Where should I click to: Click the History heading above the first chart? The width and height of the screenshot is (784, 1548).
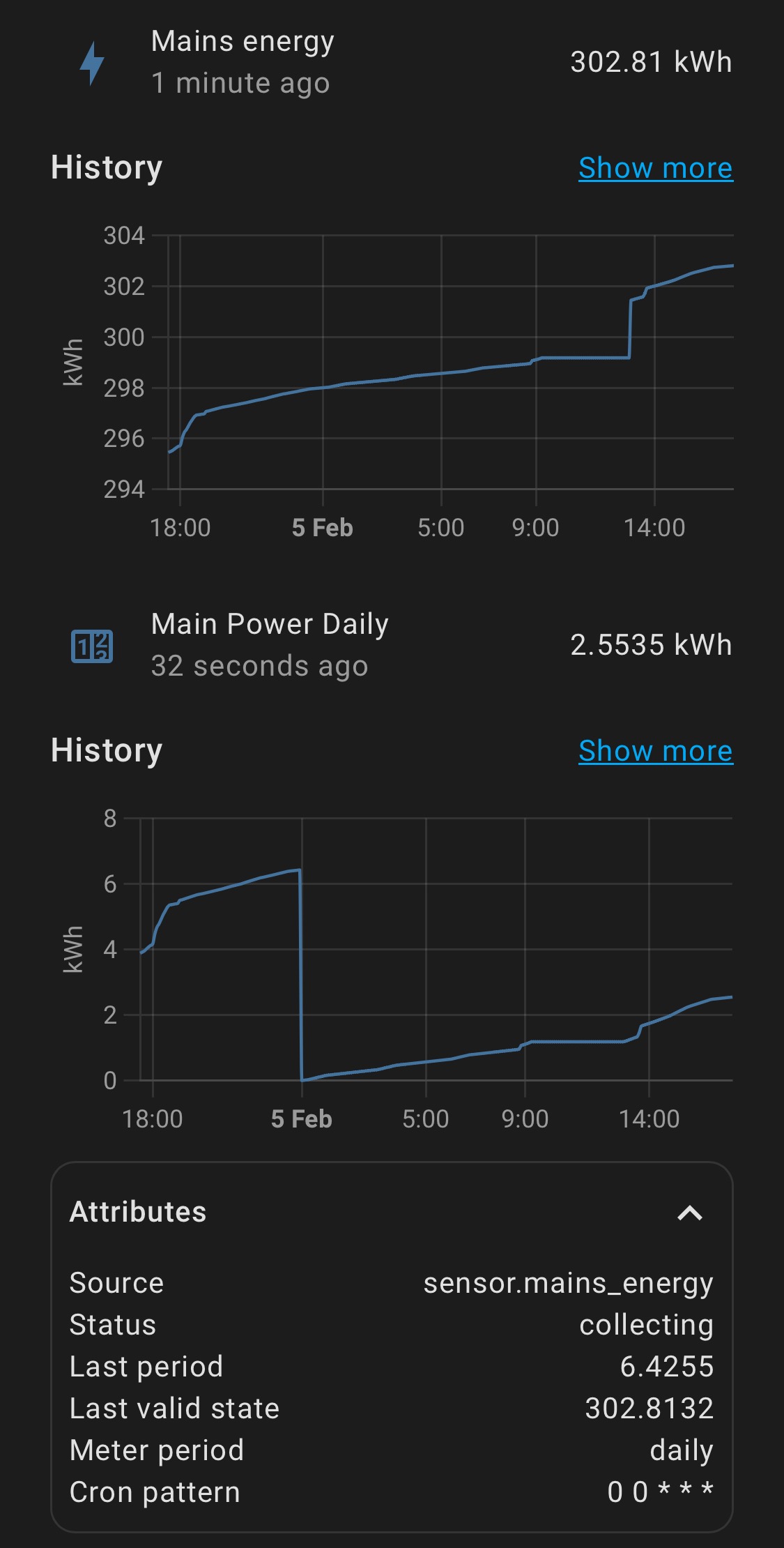point(107,167)
